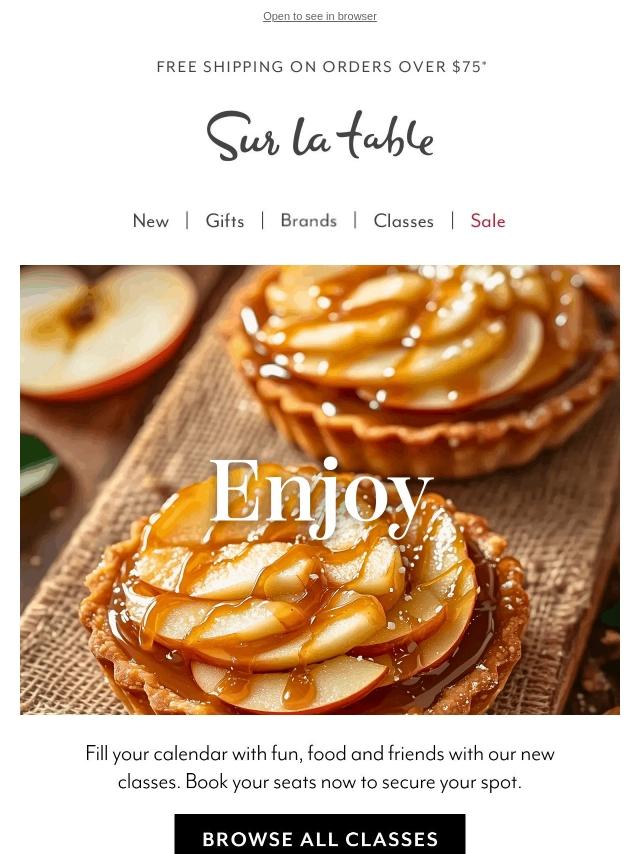Open the Gifts category

click(225, 221)
